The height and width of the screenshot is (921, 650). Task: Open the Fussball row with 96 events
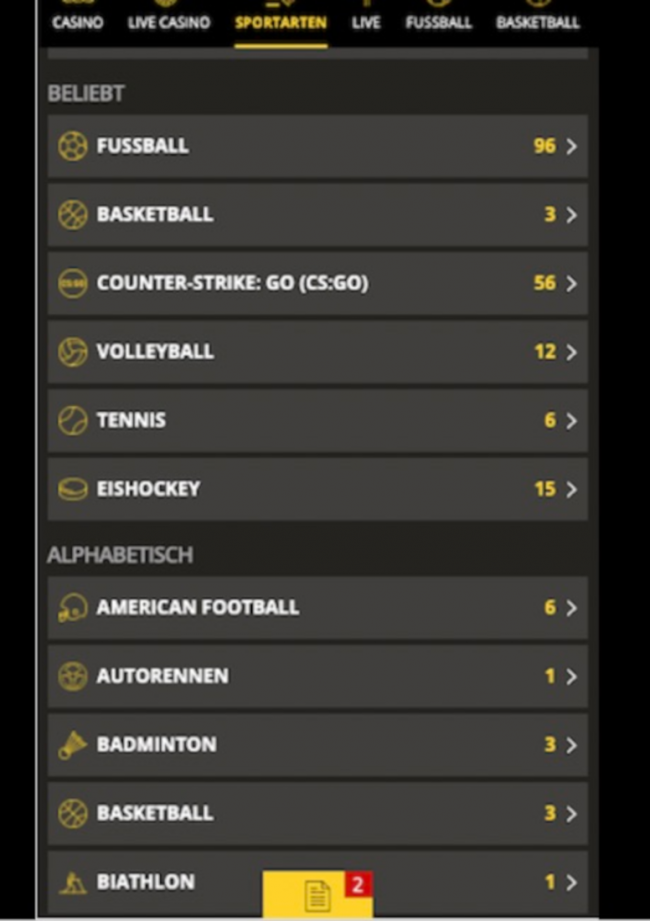tap(317, 146)
